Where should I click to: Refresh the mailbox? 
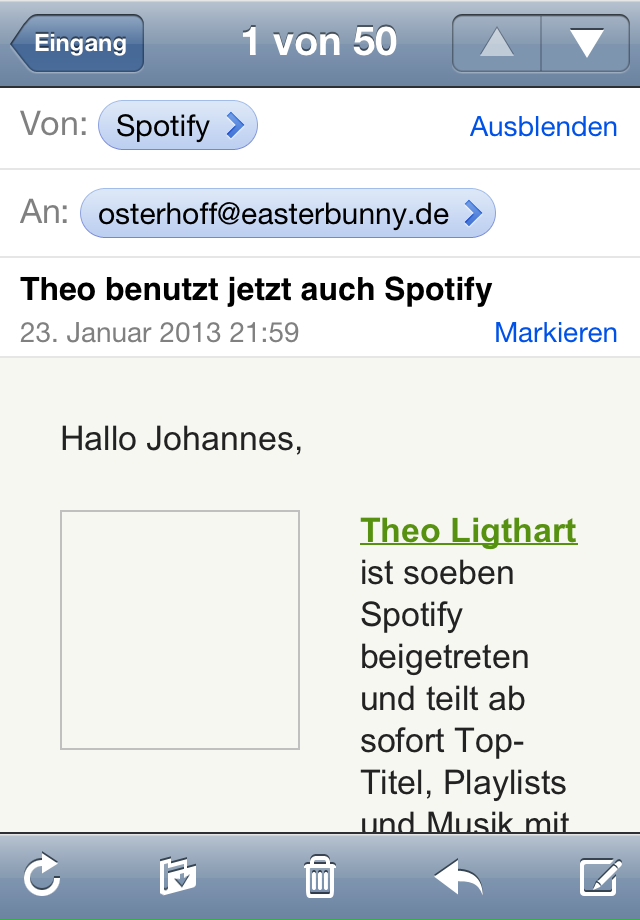tap(42, 878)
